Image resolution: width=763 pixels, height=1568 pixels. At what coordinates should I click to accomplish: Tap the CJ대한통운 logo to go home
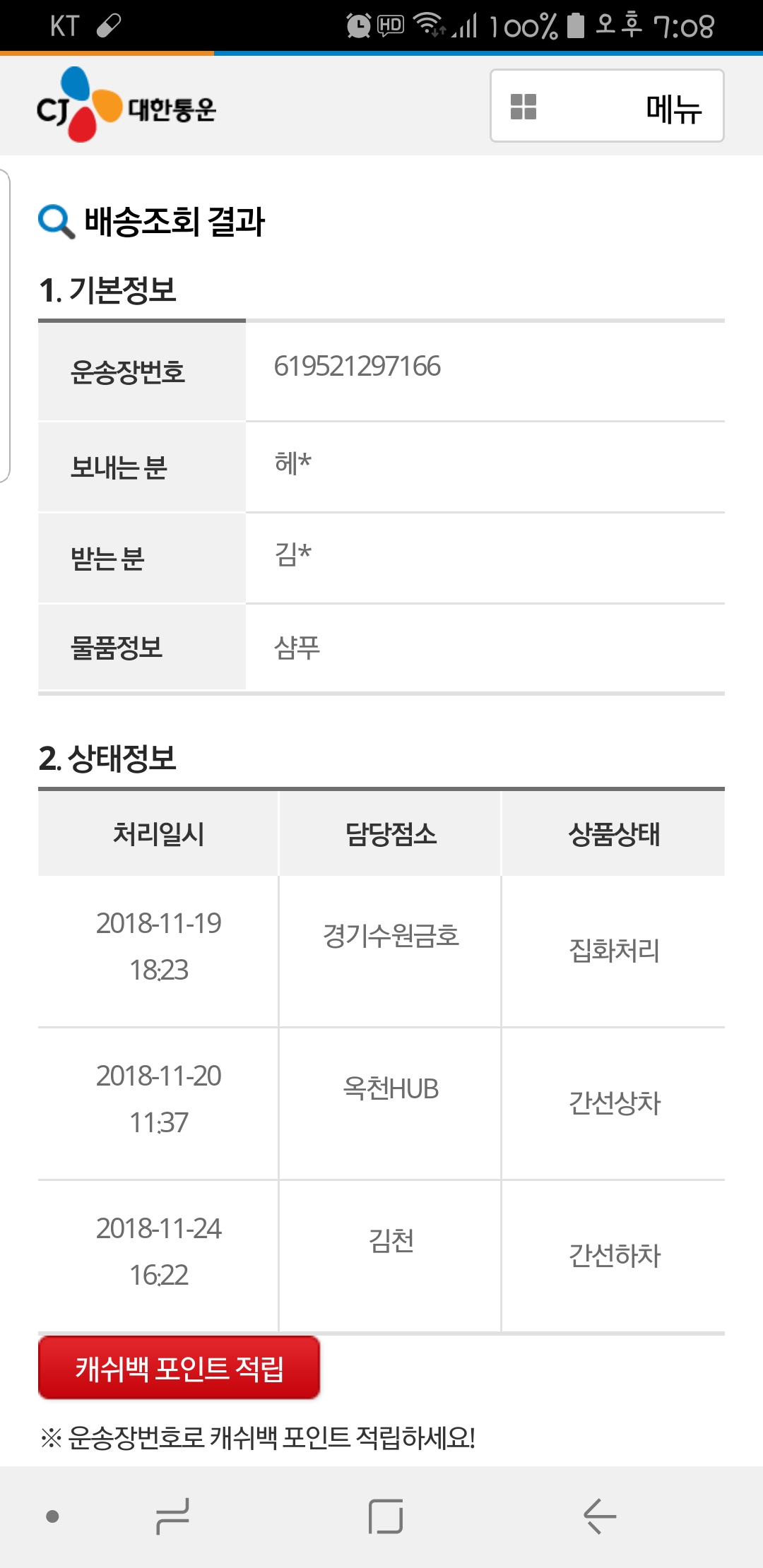point(126,105)
